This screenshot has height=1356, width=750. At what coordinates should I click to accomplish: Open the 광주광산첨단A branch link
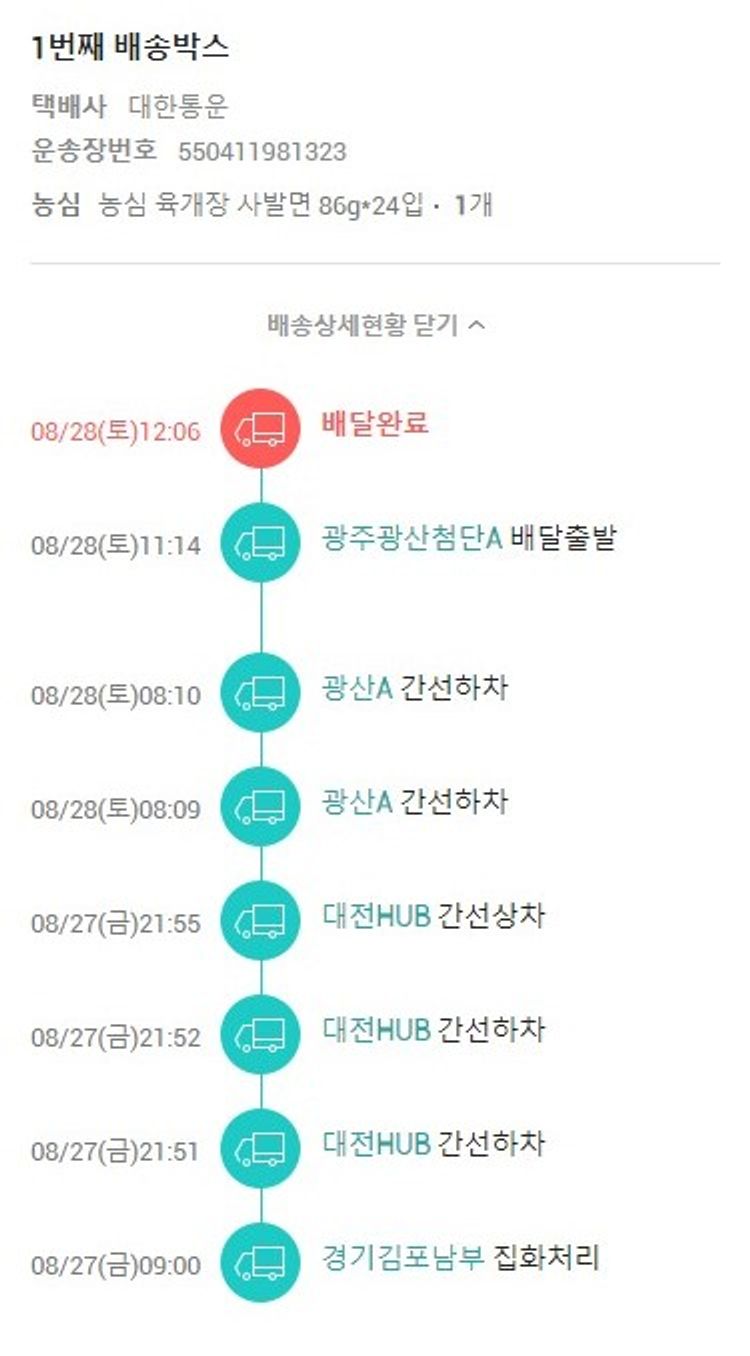click(411, 539)
